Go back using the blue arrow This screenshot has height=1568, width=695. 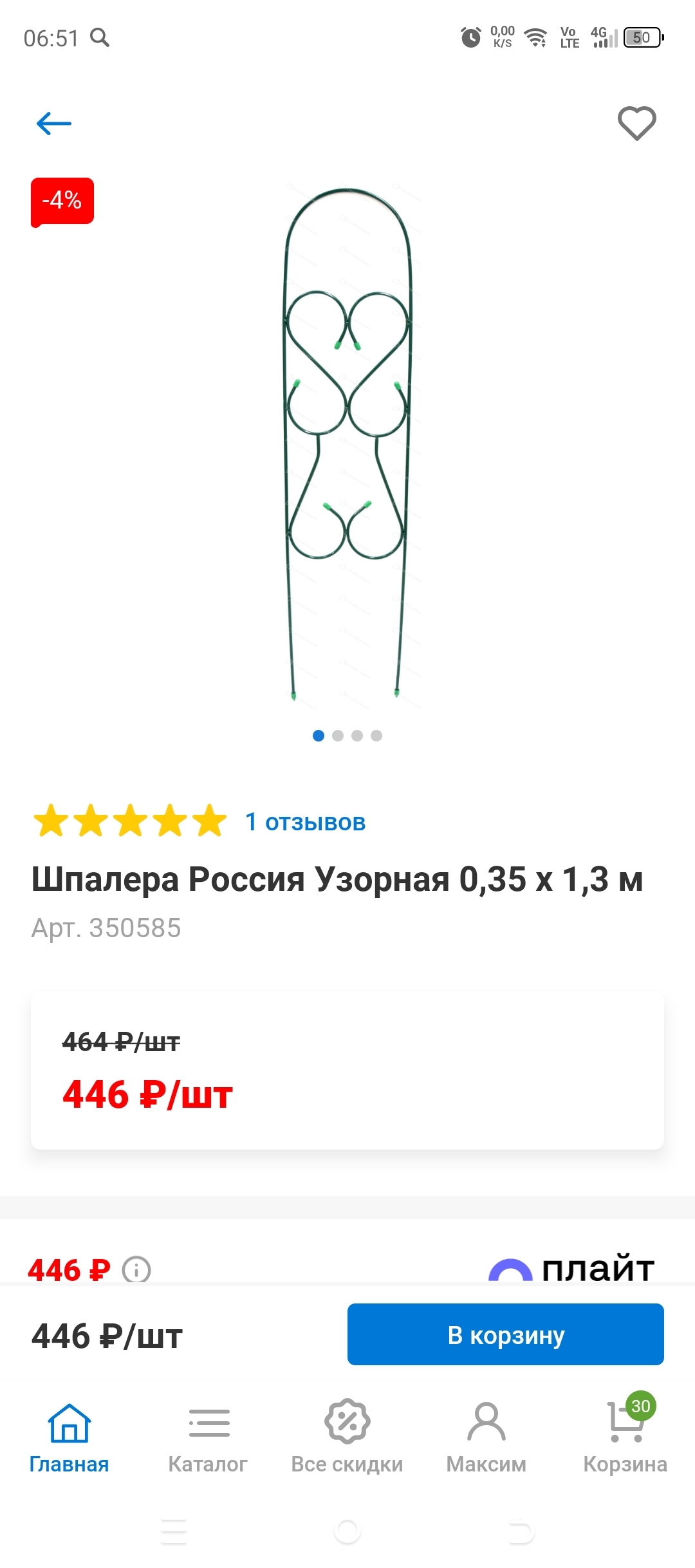tap(54, 124)
